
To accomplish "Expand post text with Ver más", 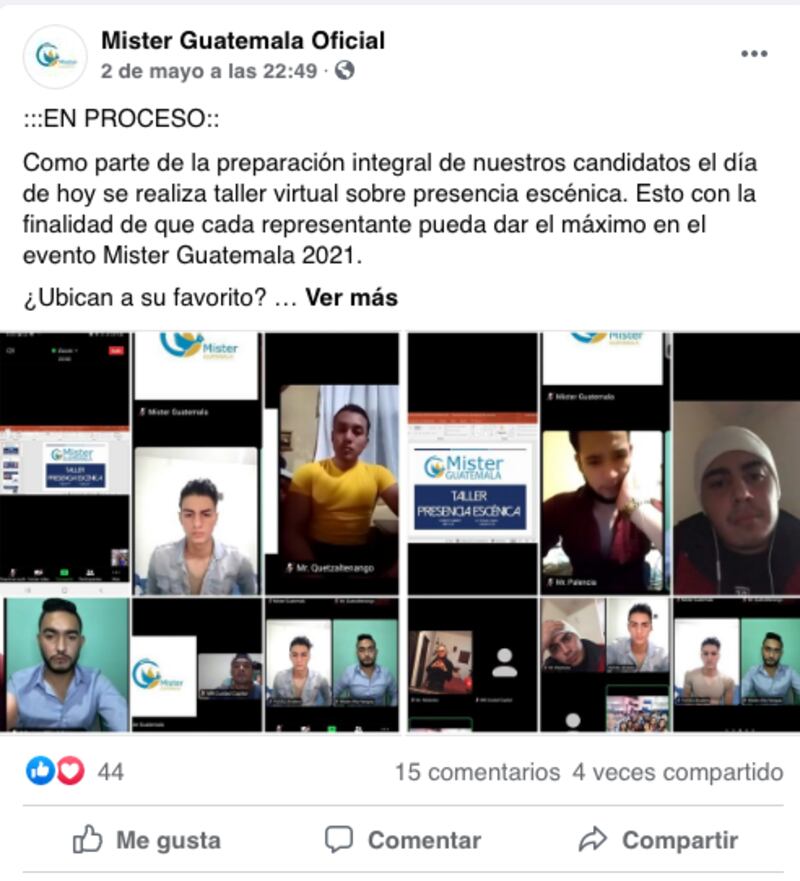I will point(351,298).
